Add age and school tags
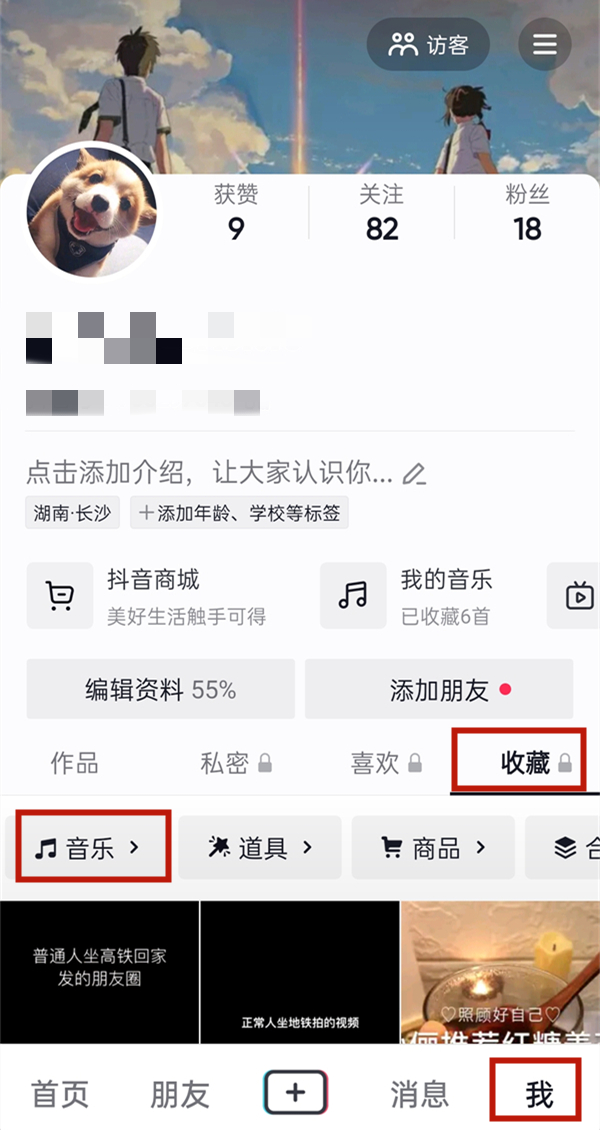The height and width of the screenshot is (1130, 600). [x=240, y=514]
